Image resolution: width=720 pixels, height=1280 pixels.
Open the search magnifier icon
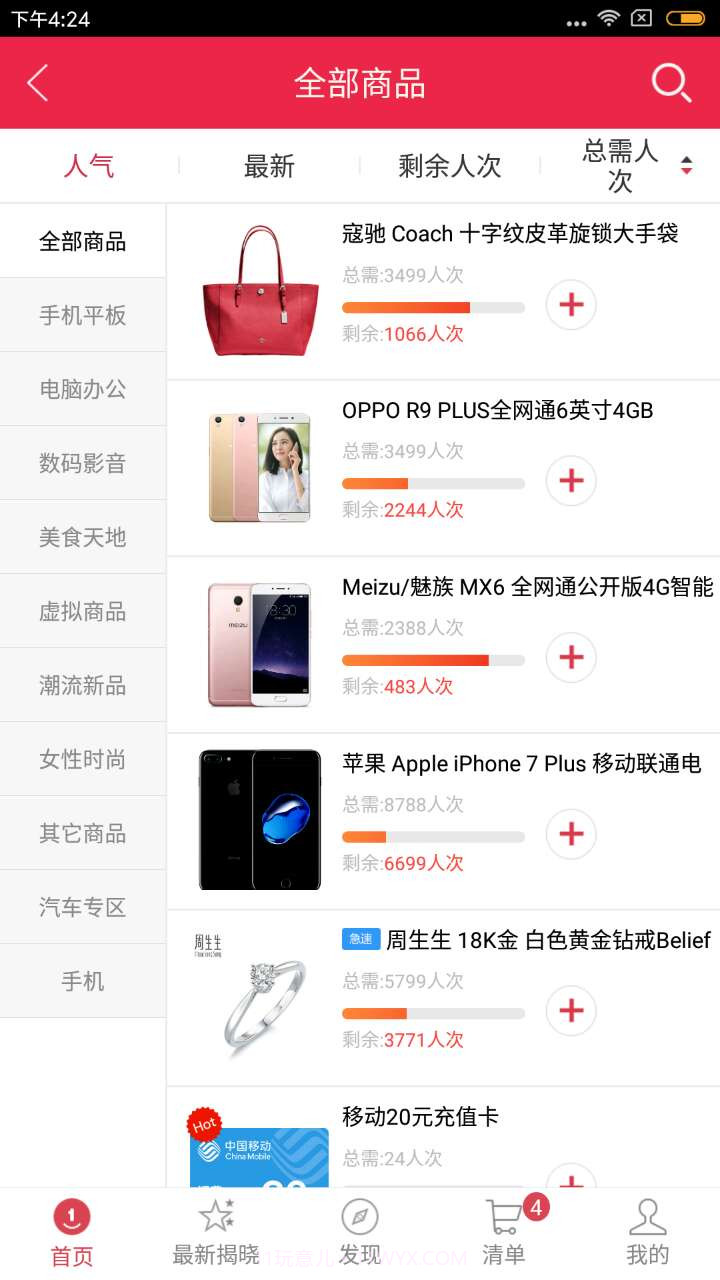pos(671,83)
